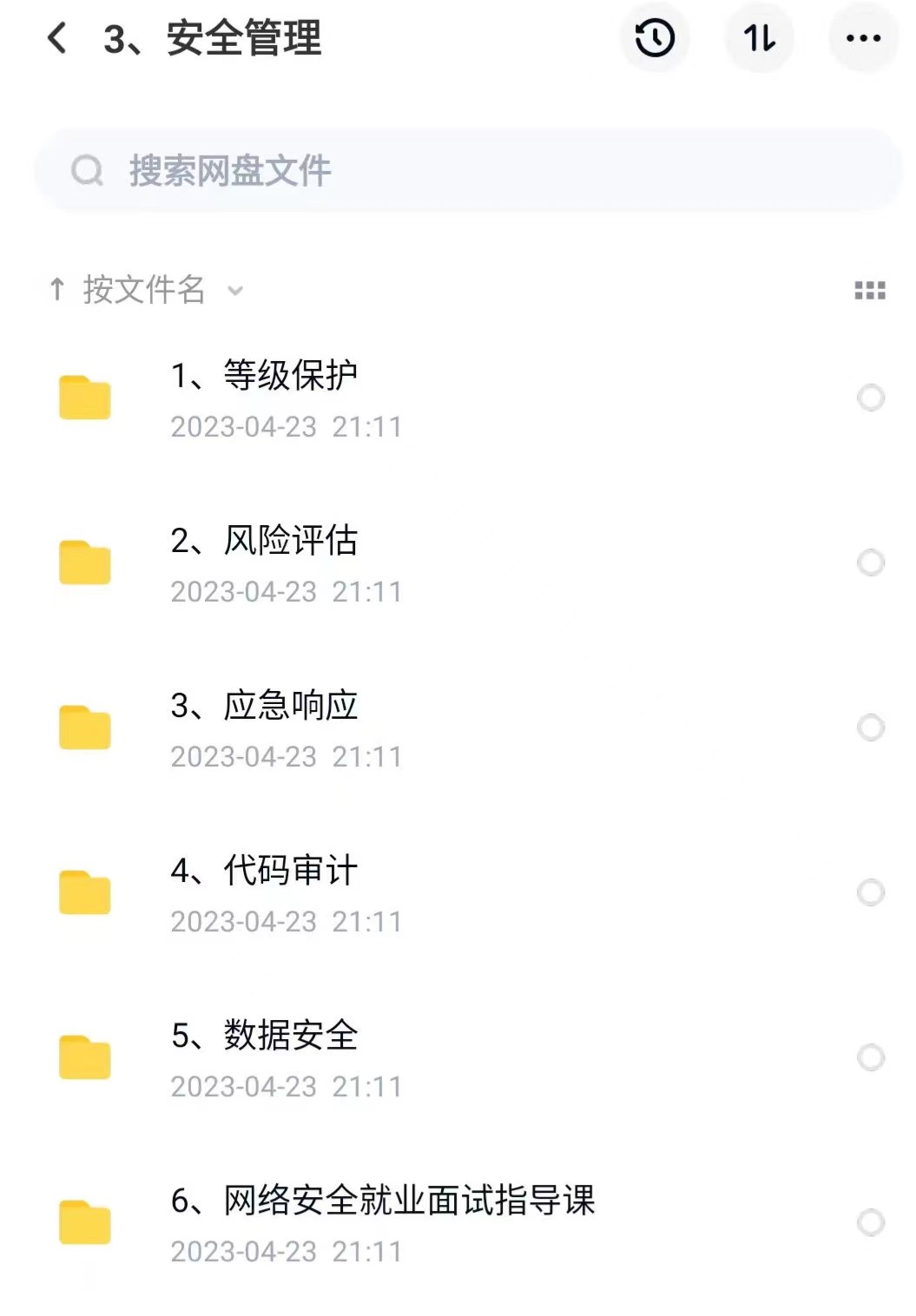Open the more options ellipsis icon

click(x=863, y=39)
